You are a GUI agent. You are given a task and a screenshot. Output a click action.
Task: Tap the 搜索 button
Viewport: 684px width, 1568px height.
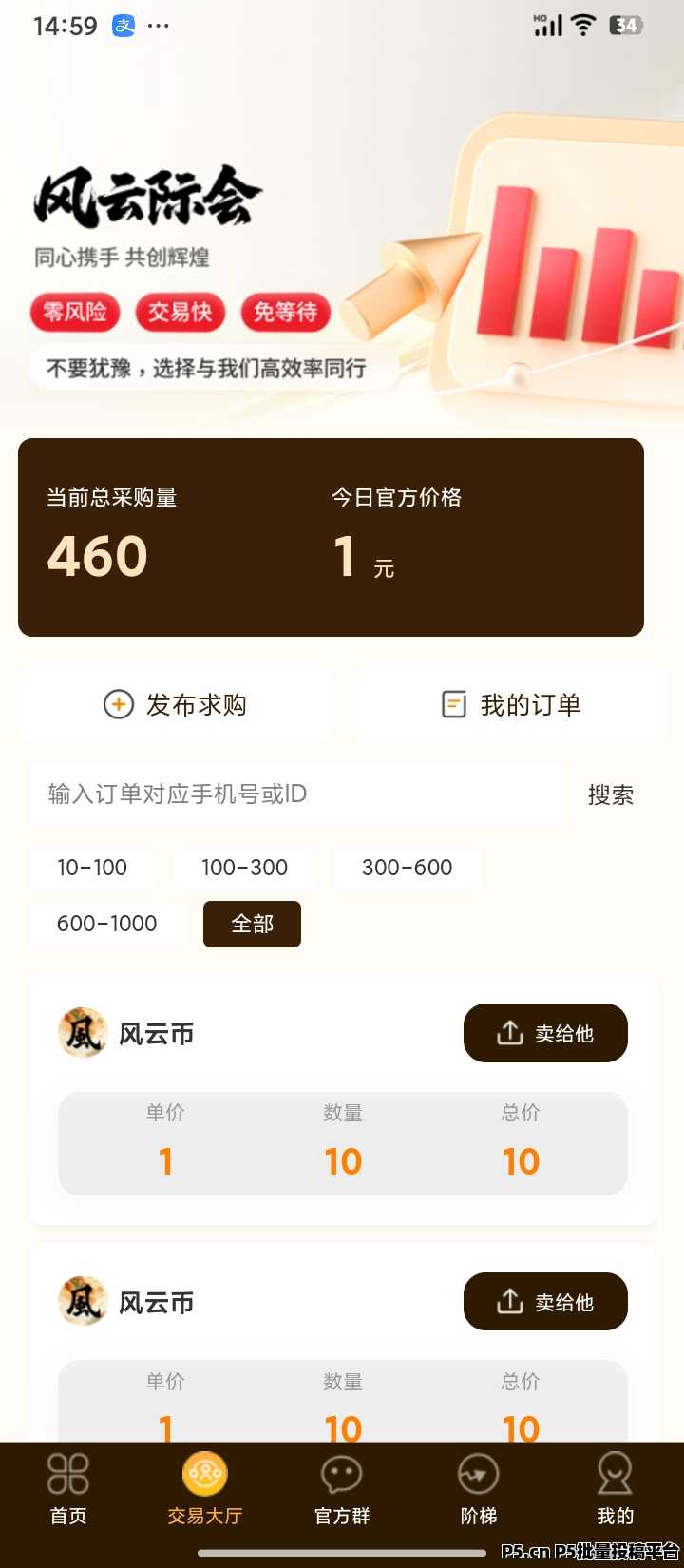(x=611, y=794)
